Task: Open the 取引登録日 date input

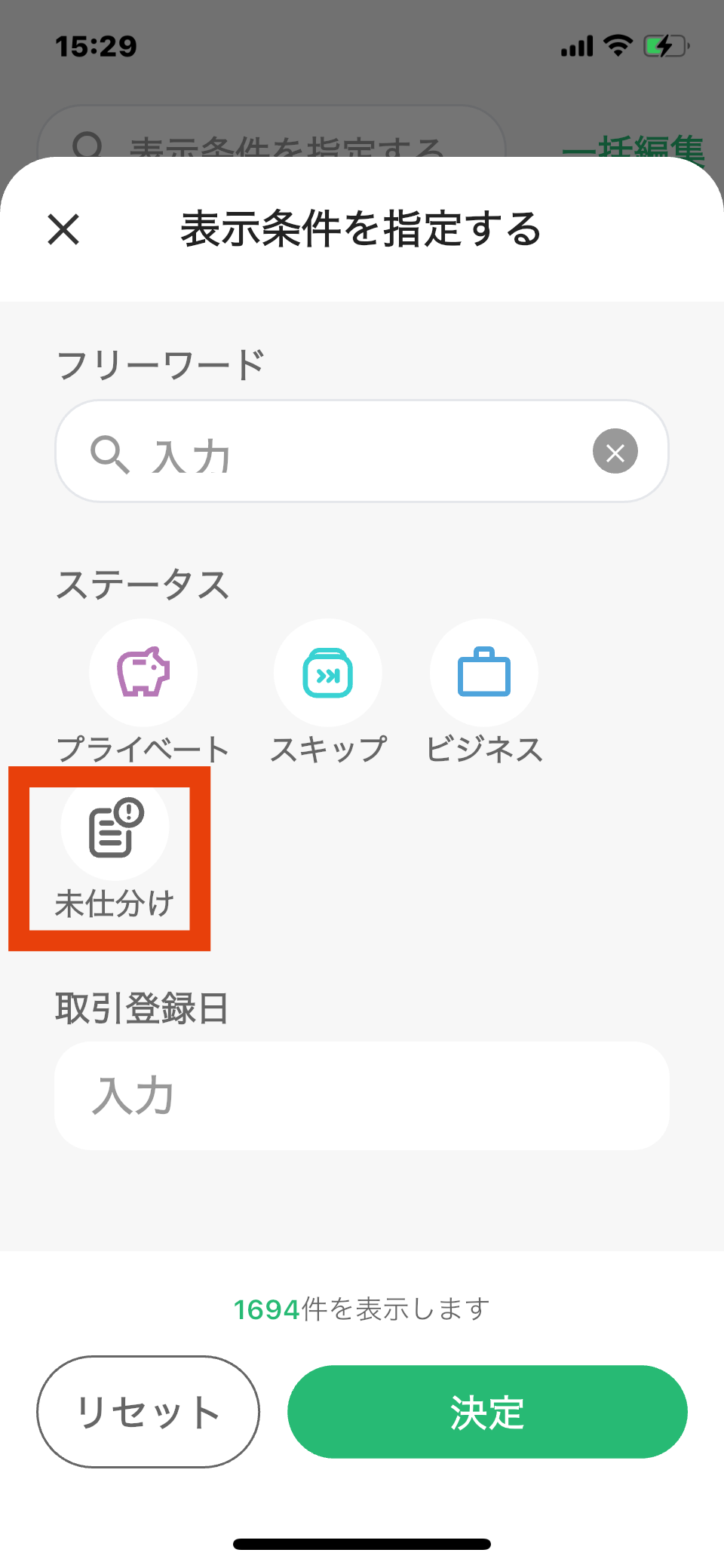Action: click(x=362, y=1096)
